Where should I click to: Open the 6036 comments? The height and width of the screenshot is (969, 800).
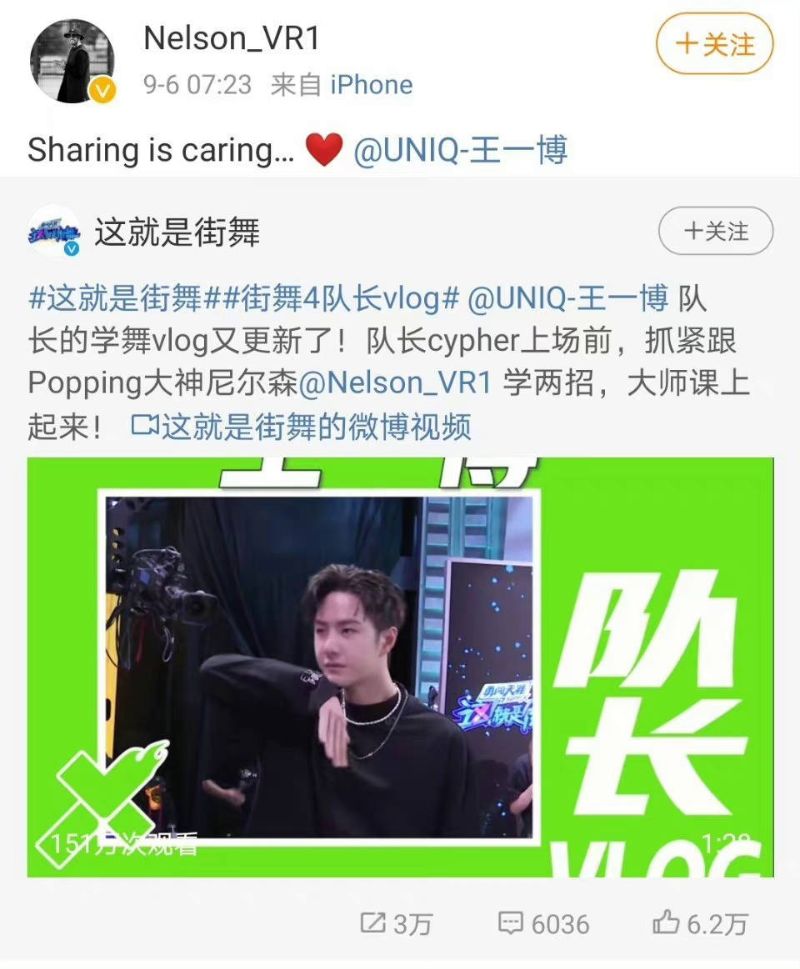tap(544, 924)
